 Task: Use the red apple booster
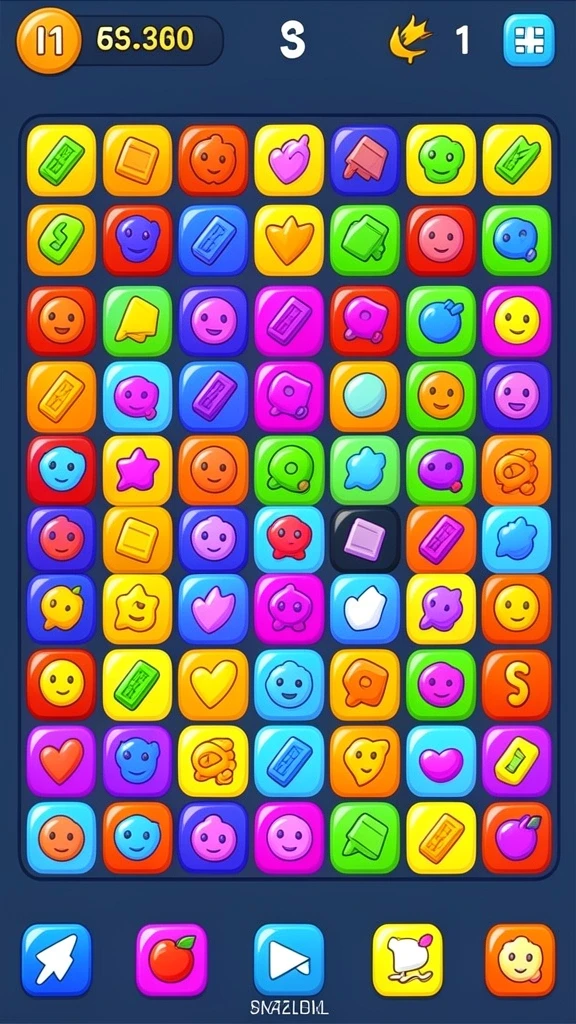pos(172,959)
